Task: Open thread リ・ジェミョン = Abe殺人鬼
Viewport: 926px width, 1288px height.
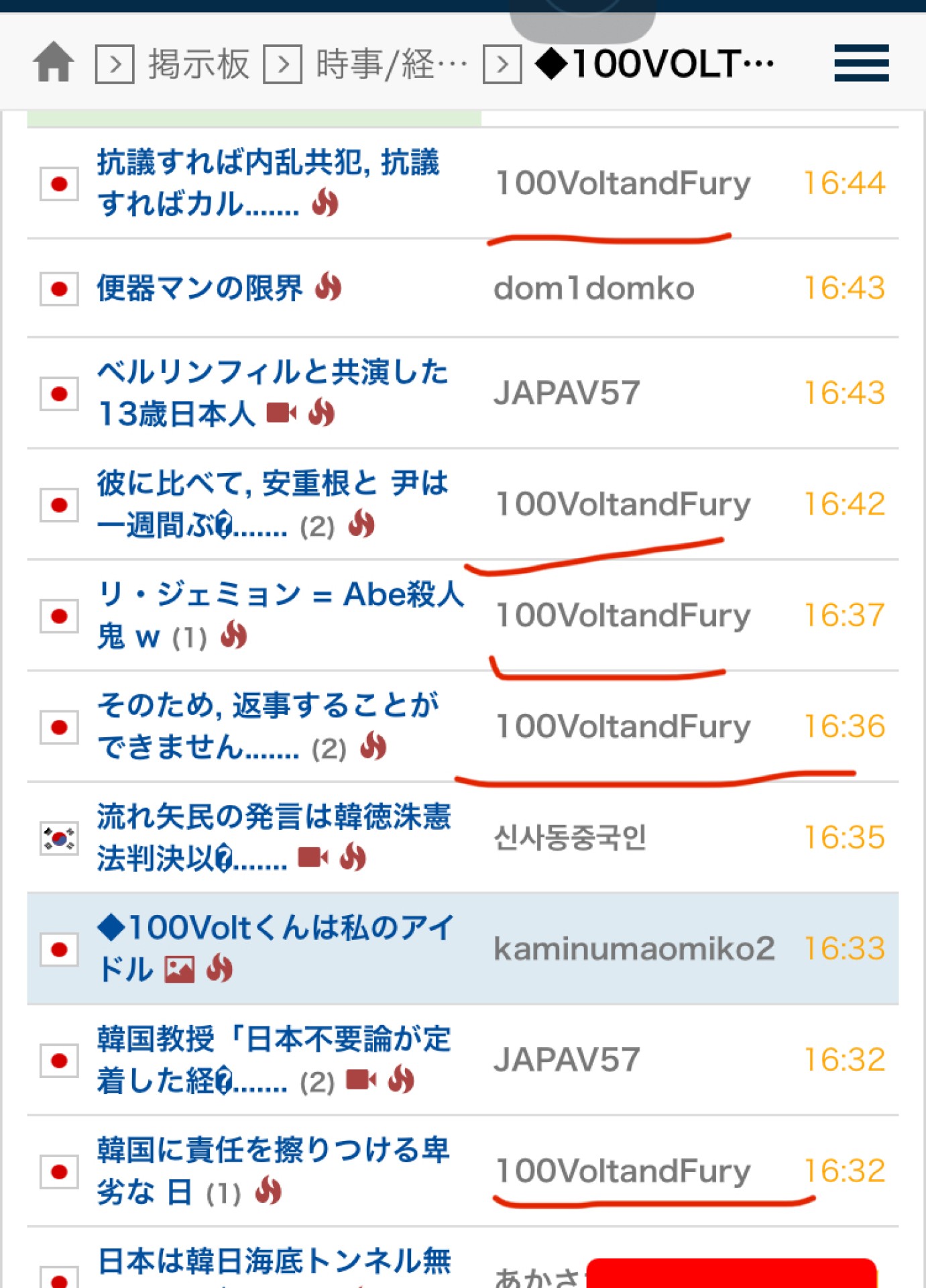Action: [x=280, y=614]
